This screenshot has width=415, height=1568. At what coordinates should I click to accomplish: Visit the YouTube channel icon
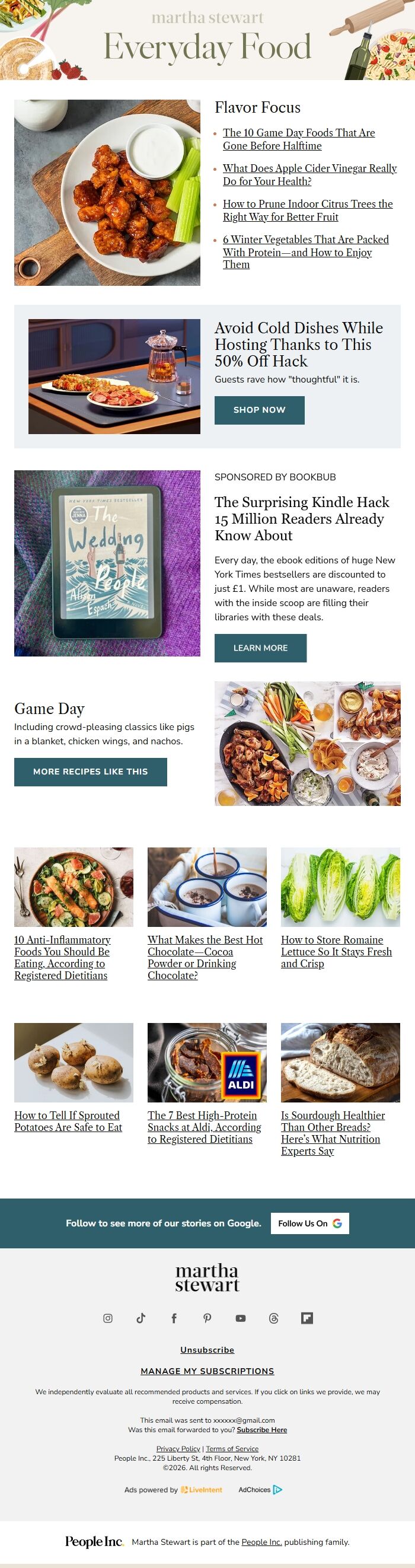tap(240, 1318)
